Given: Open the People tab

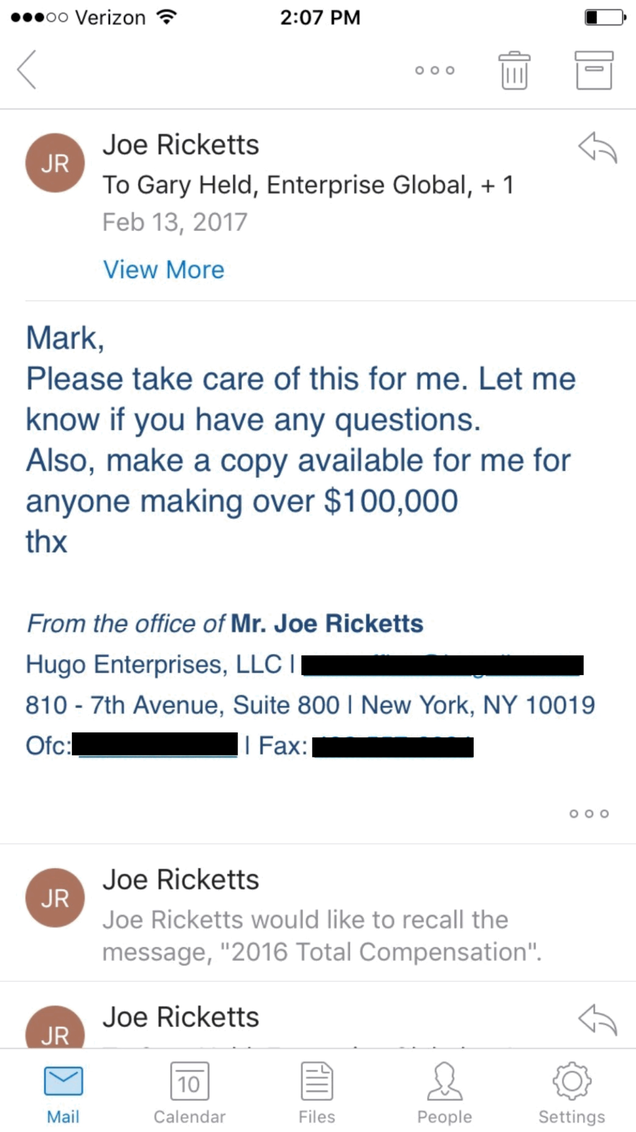Looking at the screenshot, I should pyautogui.click(x=444, y=1092).
